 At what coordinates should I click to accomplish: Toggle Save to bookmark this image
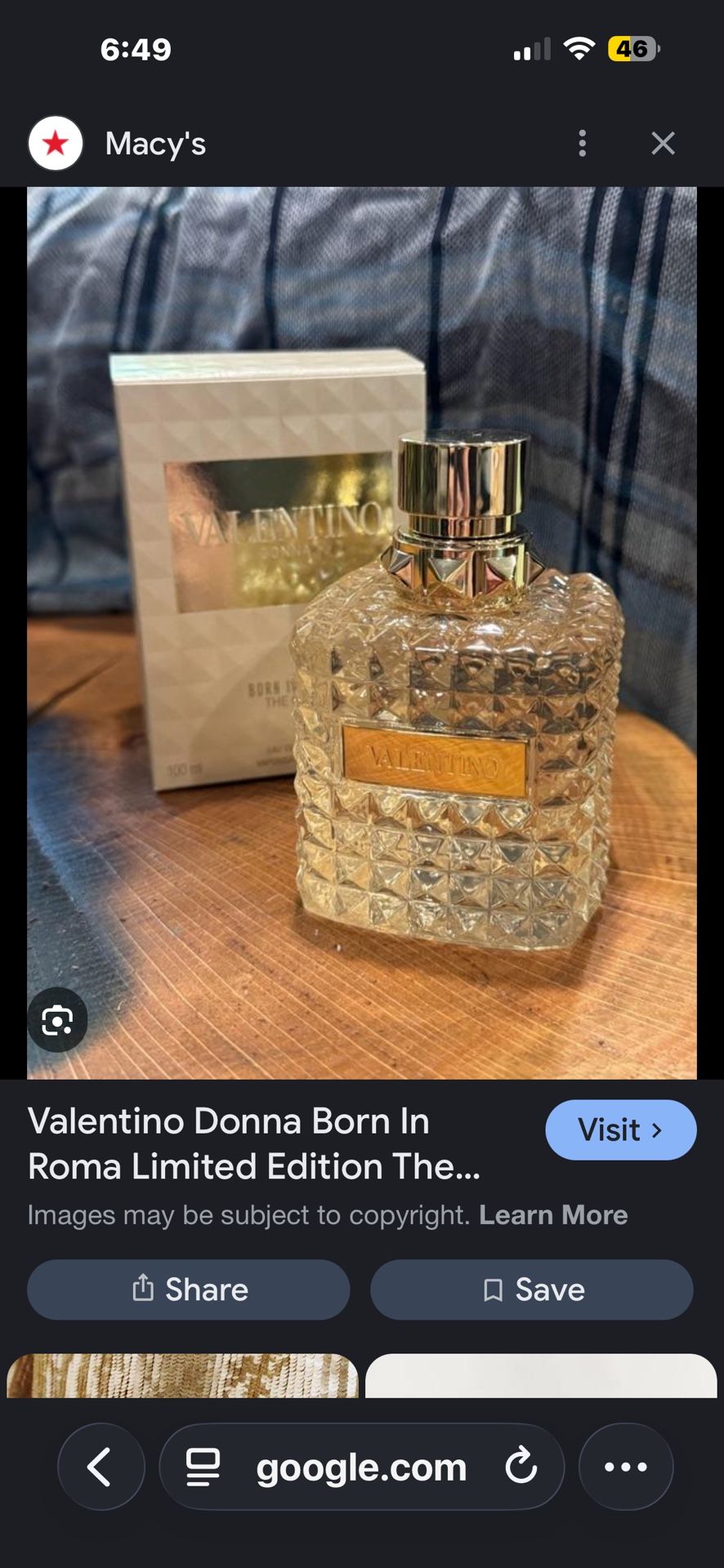(x=532, y=1289)
